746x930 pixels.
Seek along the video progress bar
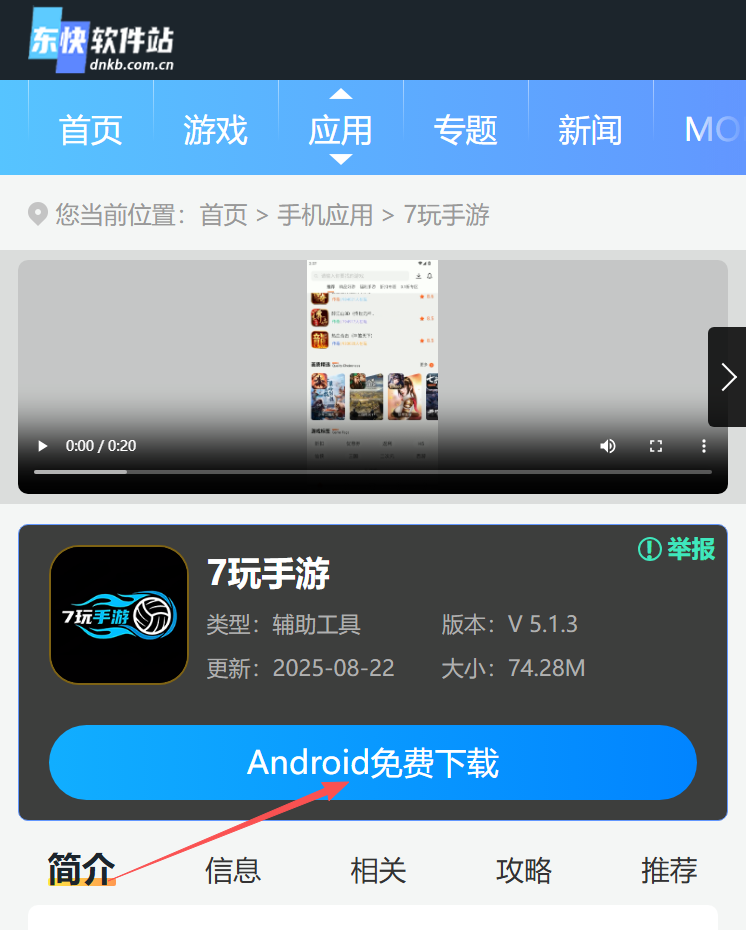pyautogui.click(x=372, y=471)
